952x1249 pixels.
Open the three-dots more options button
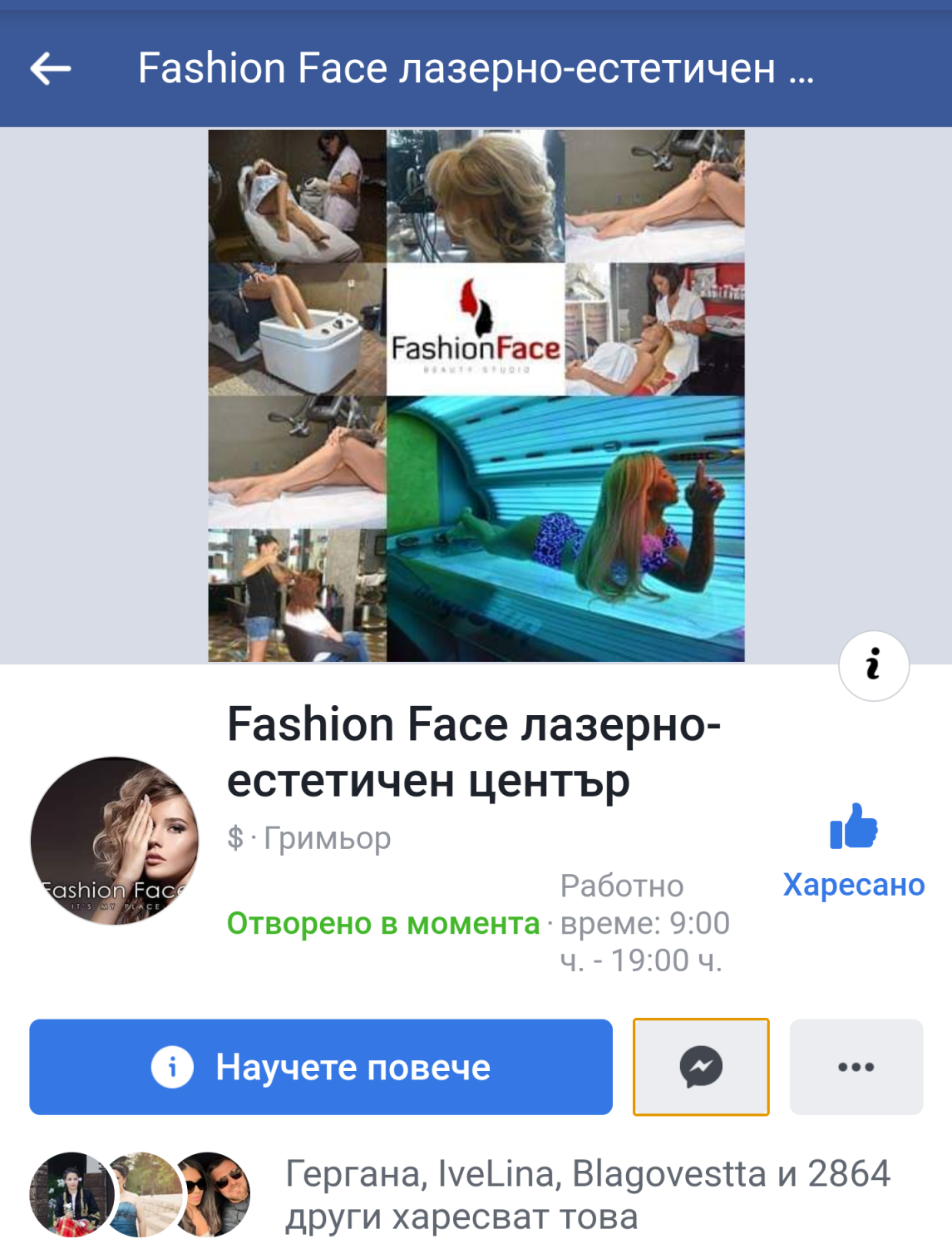856,1067
